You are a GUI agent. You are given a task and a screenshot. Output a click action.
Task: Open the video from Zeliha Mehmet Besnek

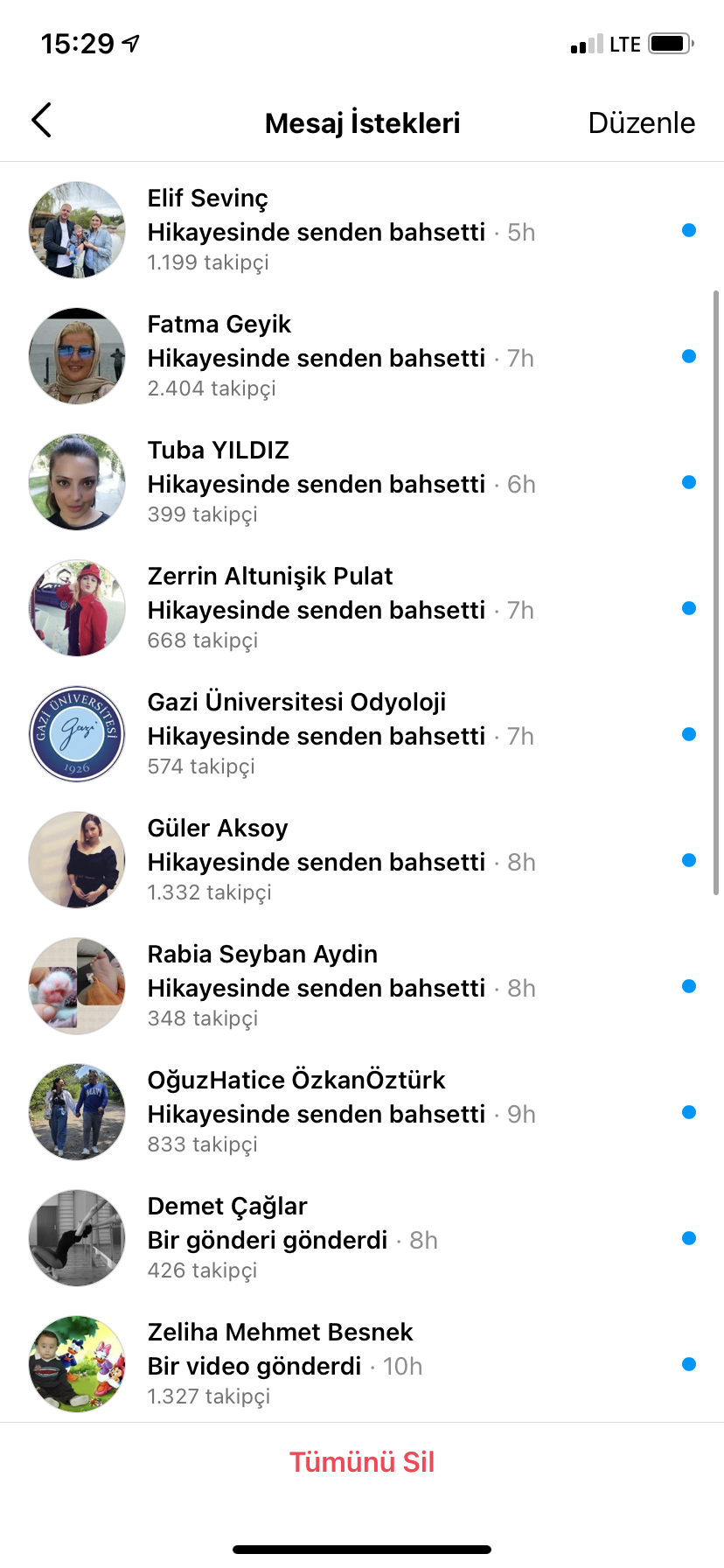pos(362,1364)
